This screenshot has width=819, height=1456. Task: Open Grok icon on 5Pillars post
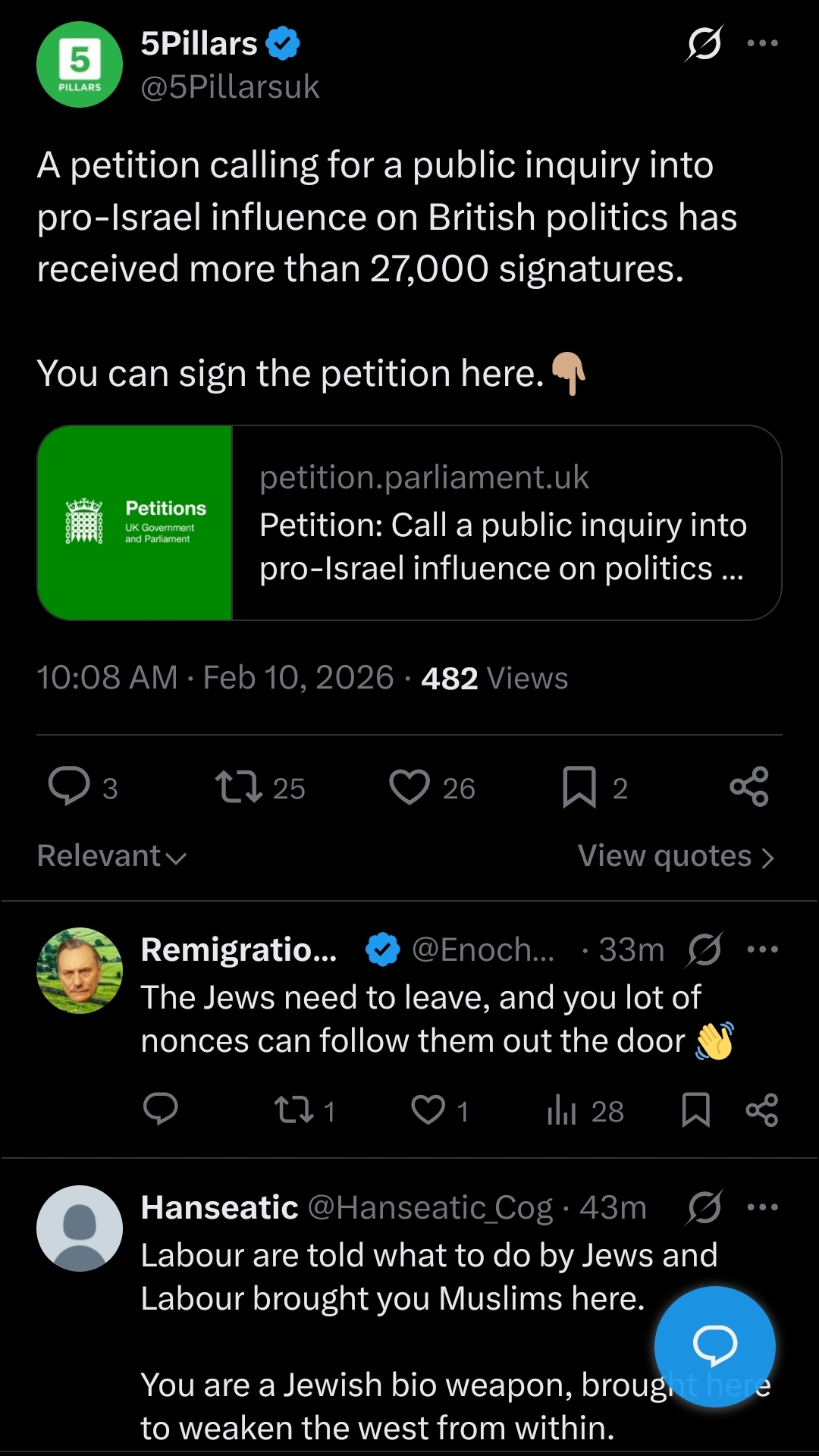(x=704, y=43)
